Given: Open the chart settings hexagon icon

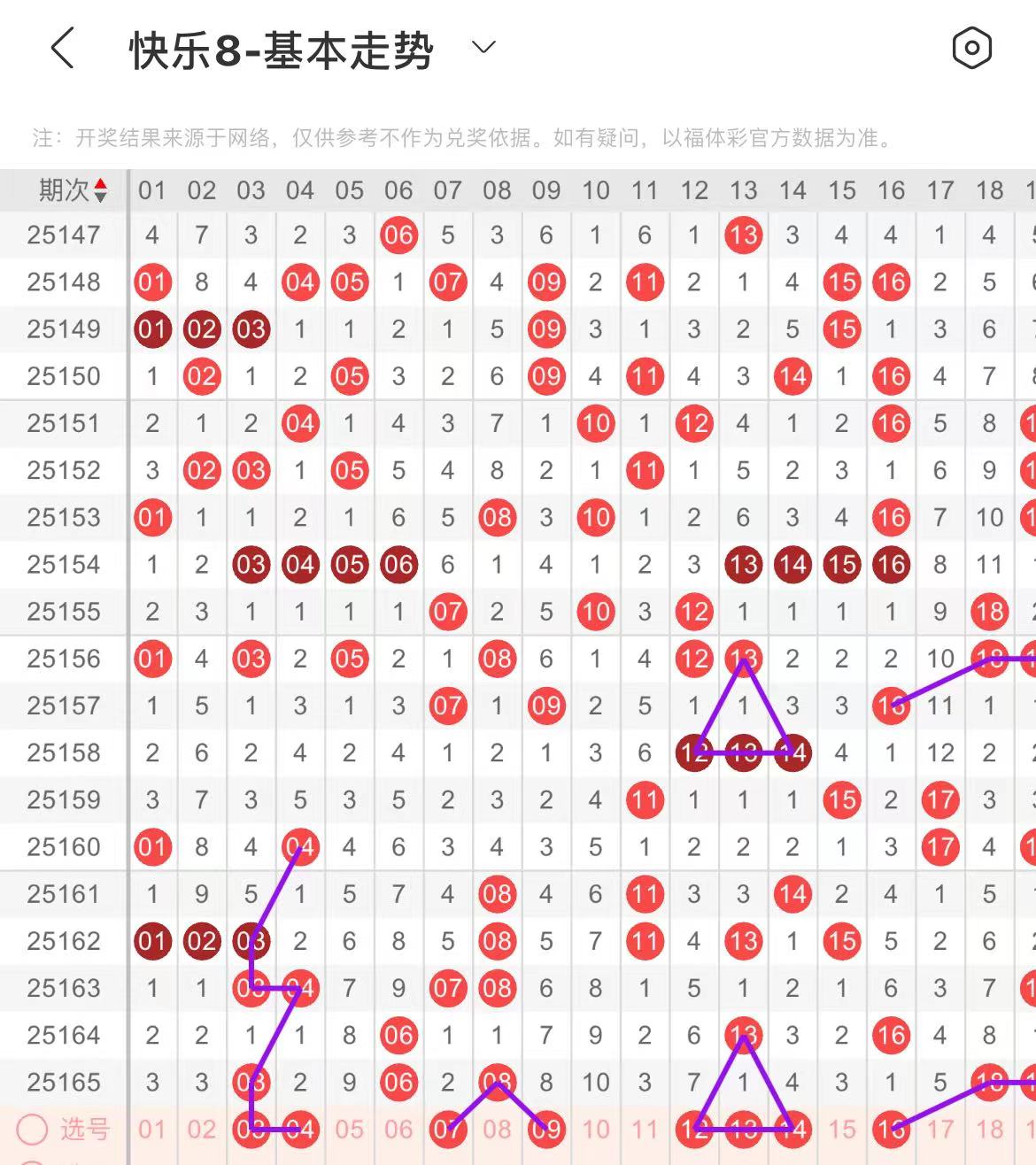Looking at the screenshot, I should tap(971, 48).
